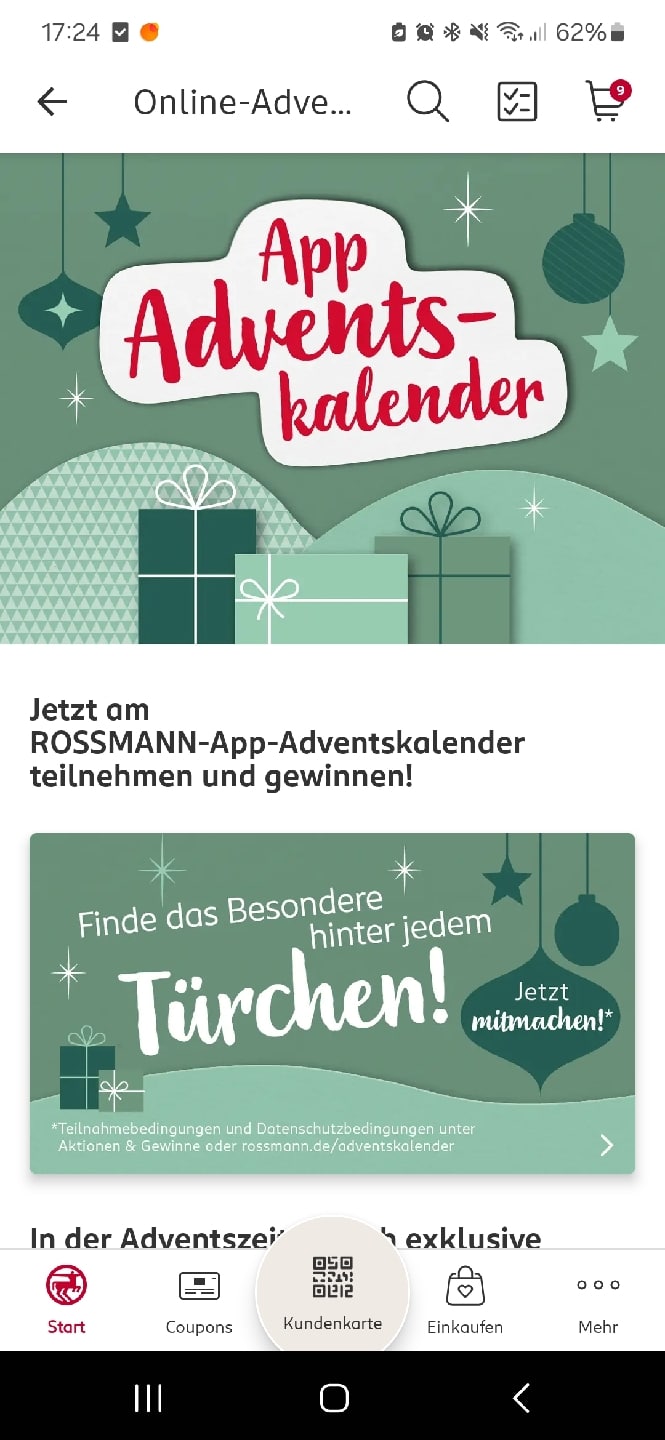Open the Kundenkarte QR button
This screenshot has height=1440, width=665.
click(333, 1294)
